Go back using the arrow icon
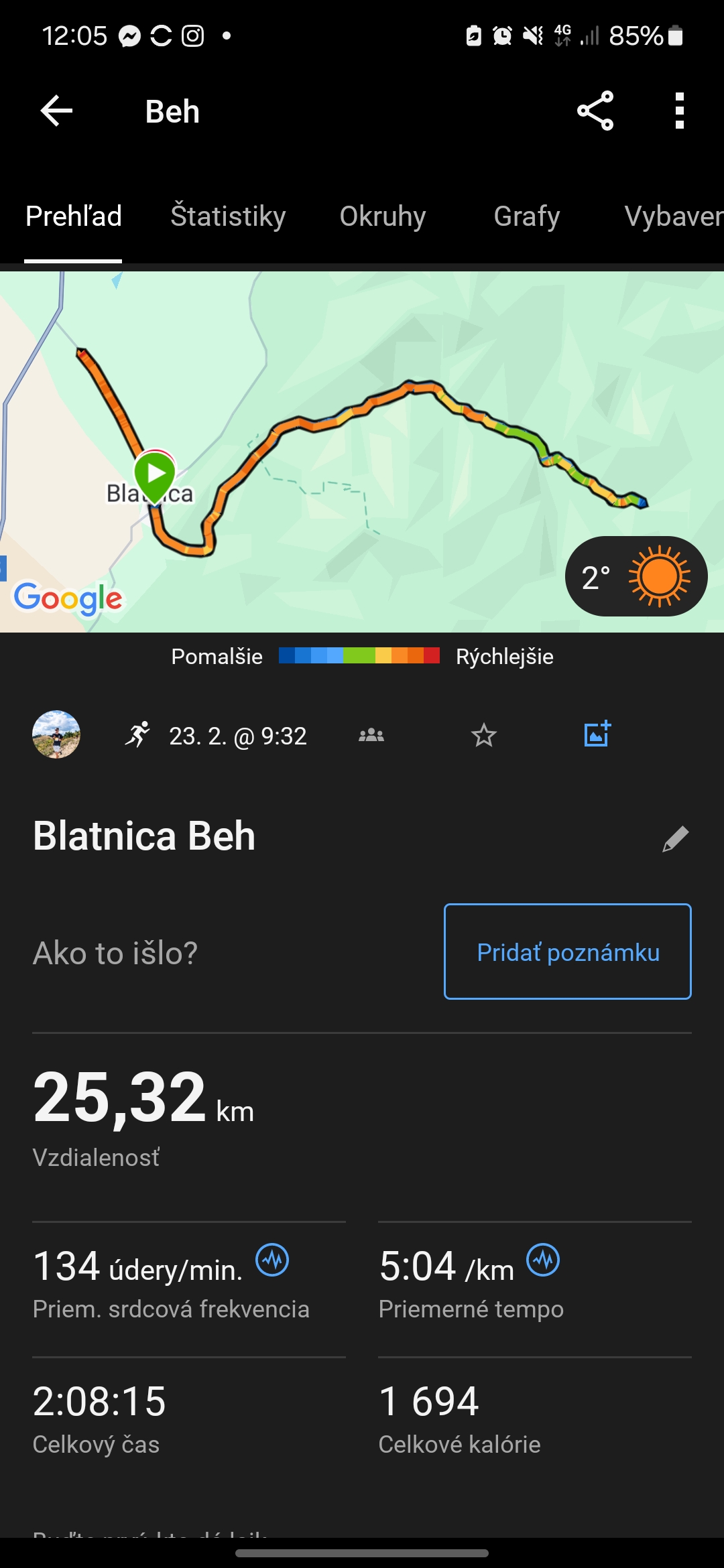The width and height of the screenshot is (724, 1568). pos(56,111)
